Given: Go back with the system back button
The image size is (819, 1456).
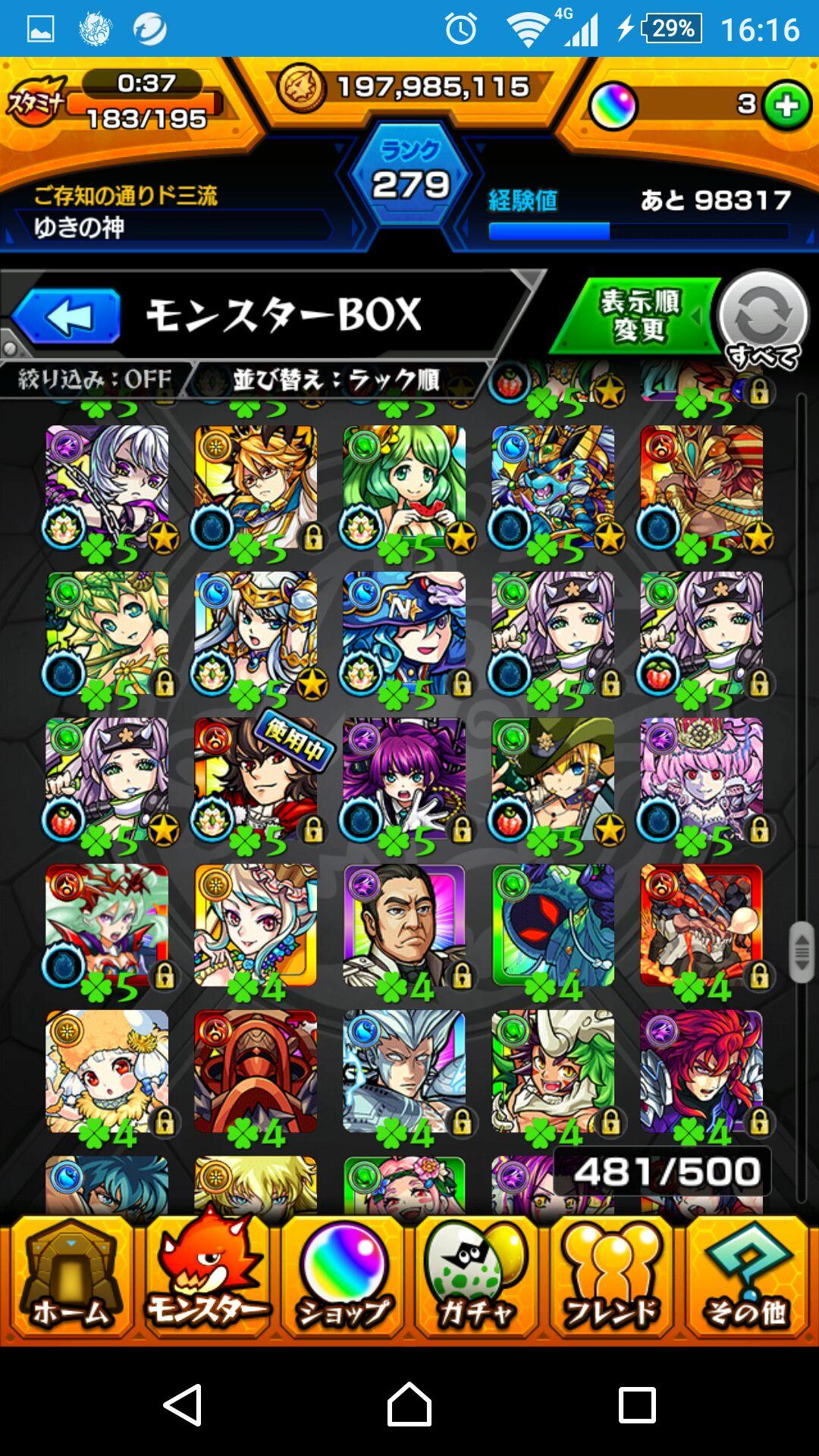Looking at the screenshot, I should pos(183,1404).
